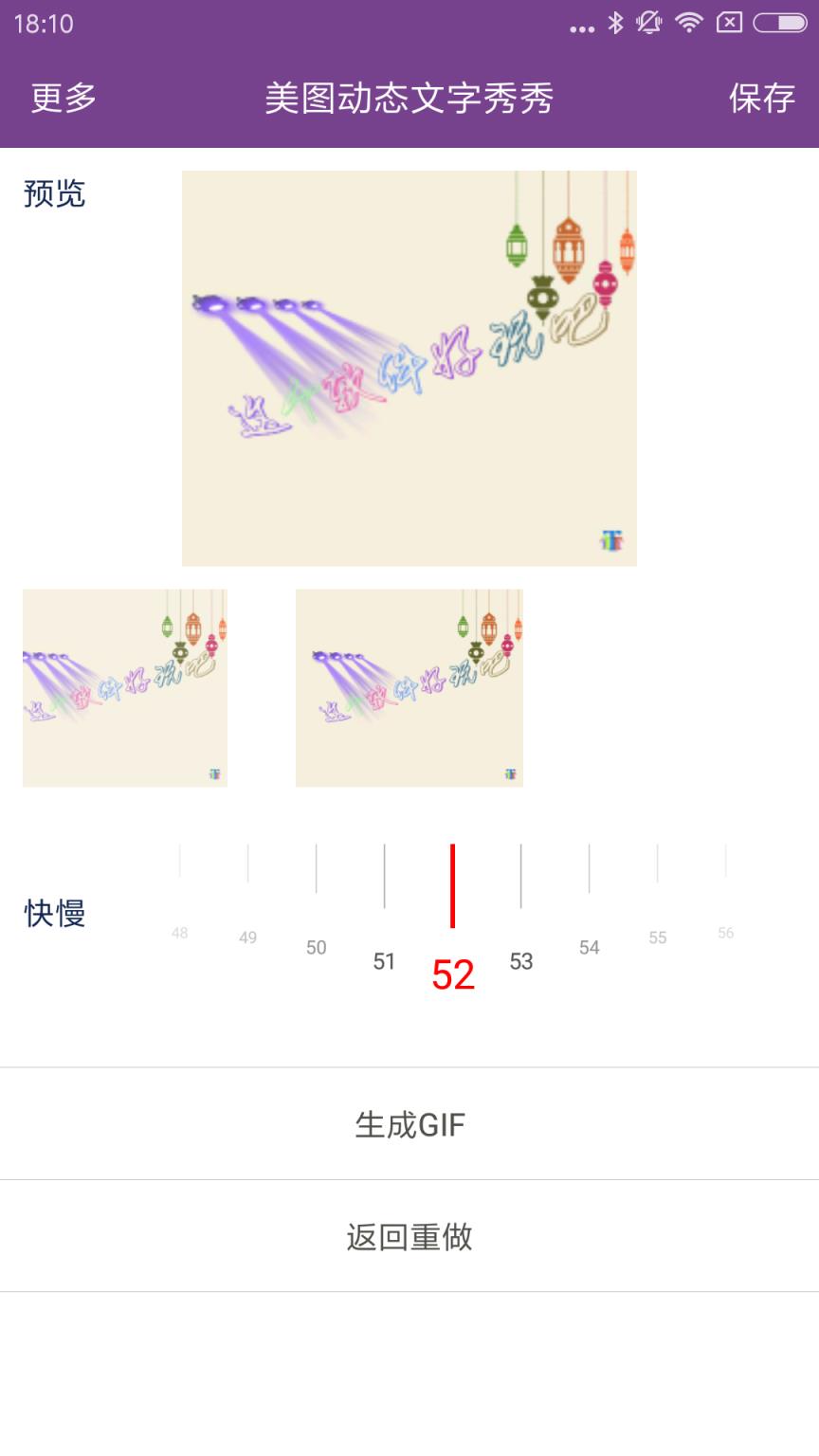The height and width of the screenshot is (1456, 819).
Task: Tap the 美图动态文字秀秀 title bar
Action: tap(409, 98)
